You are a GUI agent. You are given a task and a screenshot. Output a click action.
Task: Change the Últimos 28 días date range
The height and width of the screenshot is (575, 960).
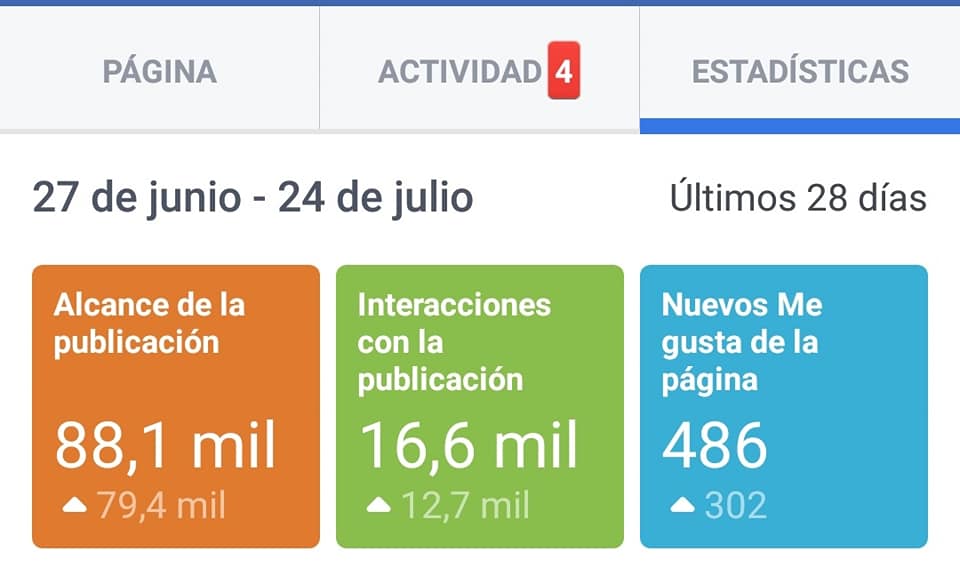coord(798,198)
